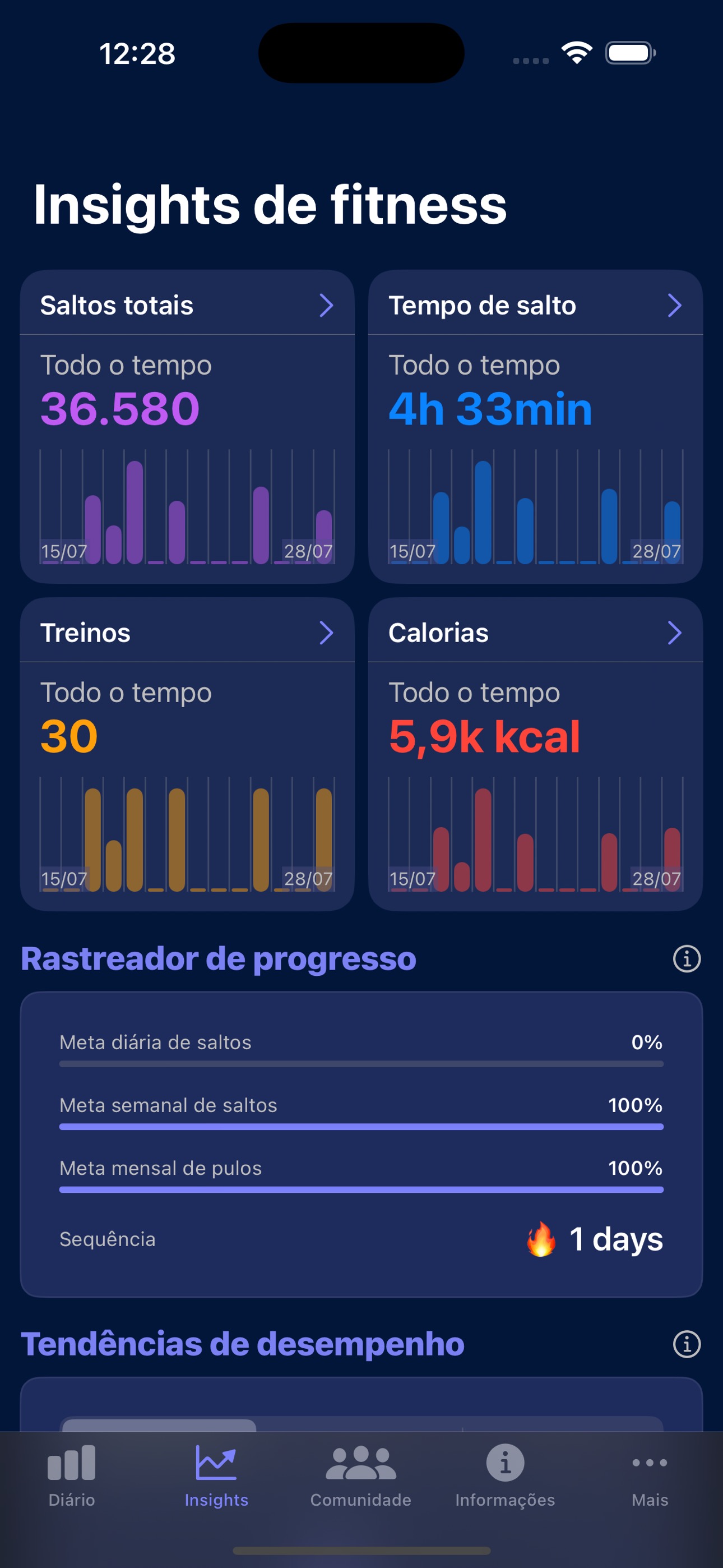This screenshot has width=723, height=1568.
Task: Open the Treinos card
Action: (x=187, y=633)
